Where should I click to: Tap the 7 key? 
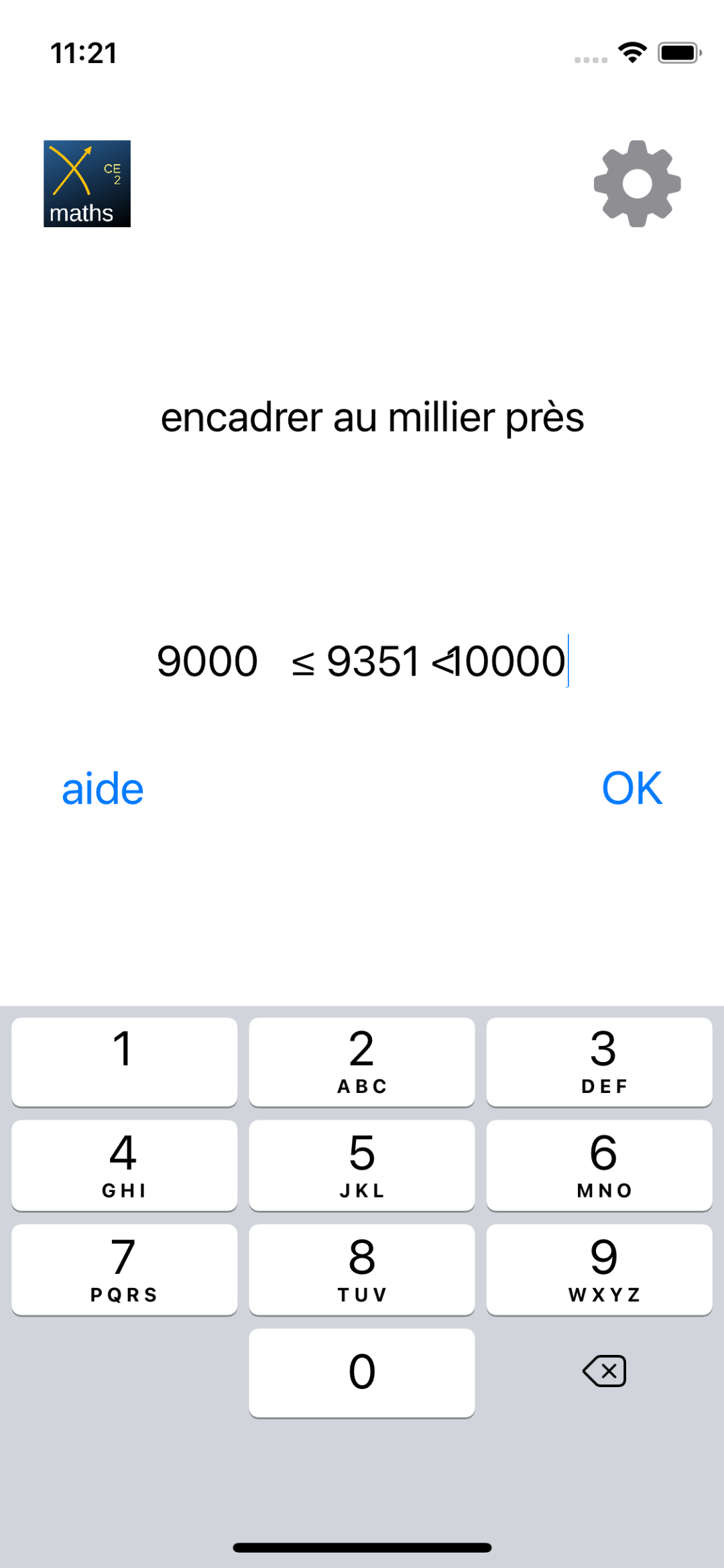click(124, 1269)
